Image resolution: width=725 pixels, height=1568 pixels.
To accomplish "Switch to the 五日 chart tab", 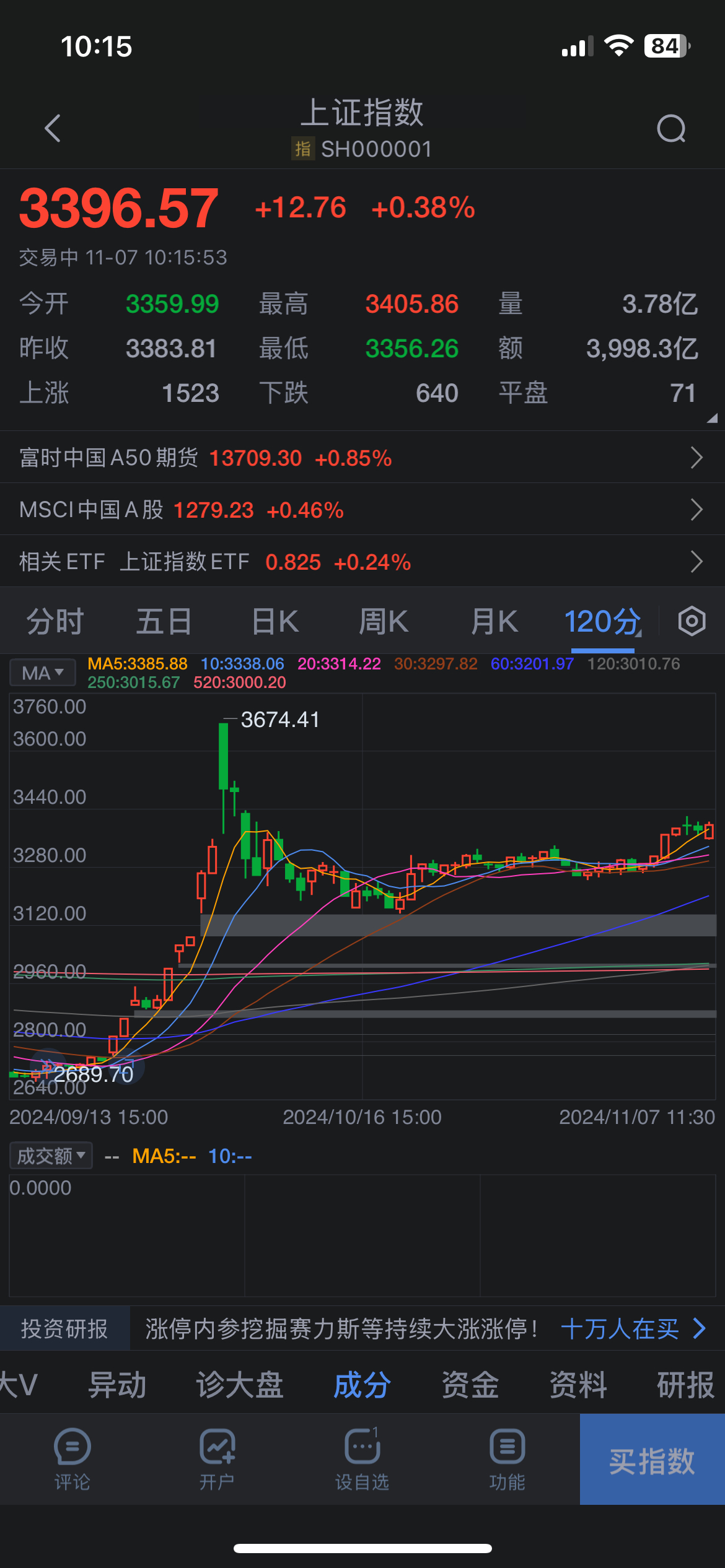I will pyautogui.click(x=164, y=621).
